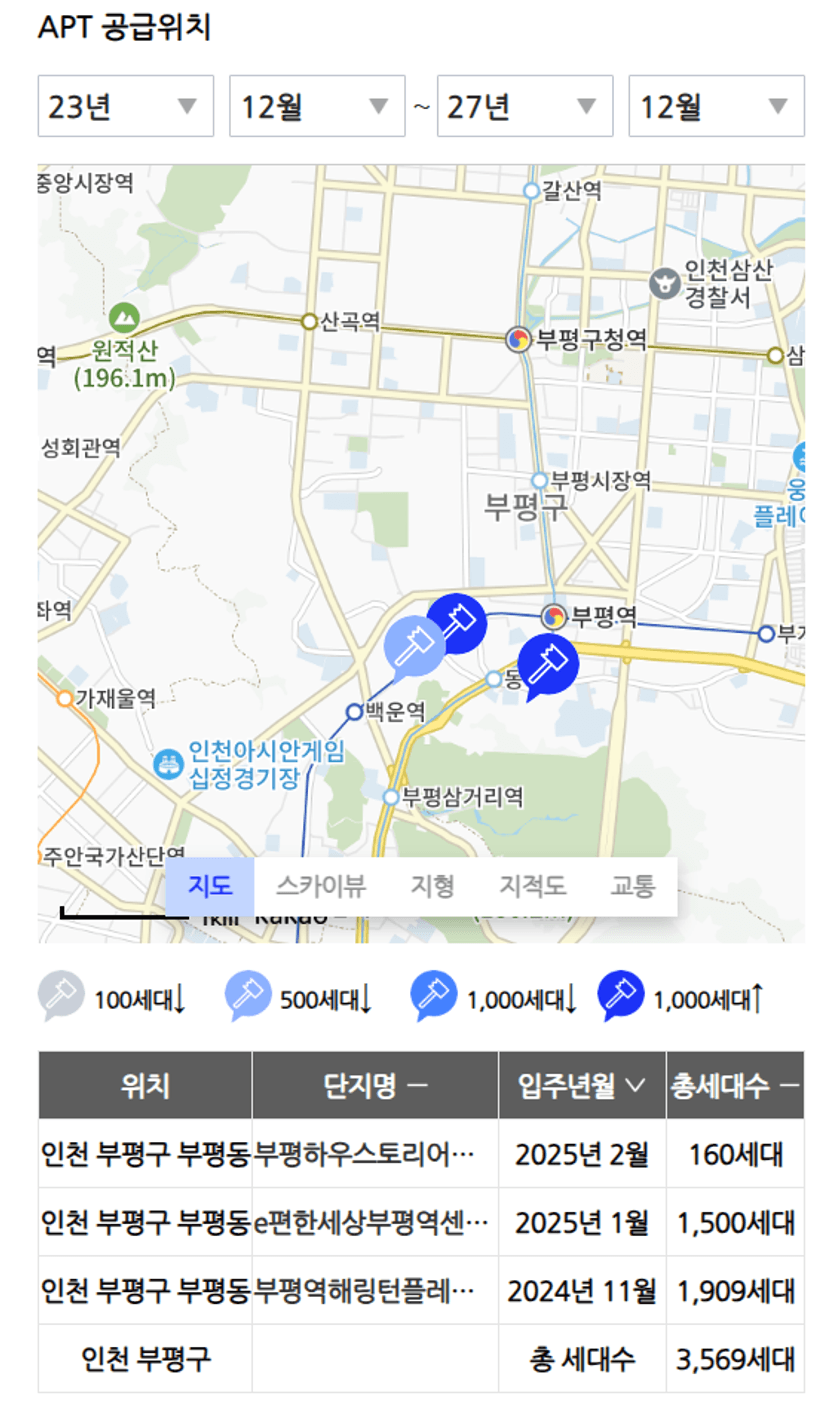The width and height of the screenshot is (827, 1418).
Task: Sort table by 입주년월 column
Action: [x=582, y=1085]
